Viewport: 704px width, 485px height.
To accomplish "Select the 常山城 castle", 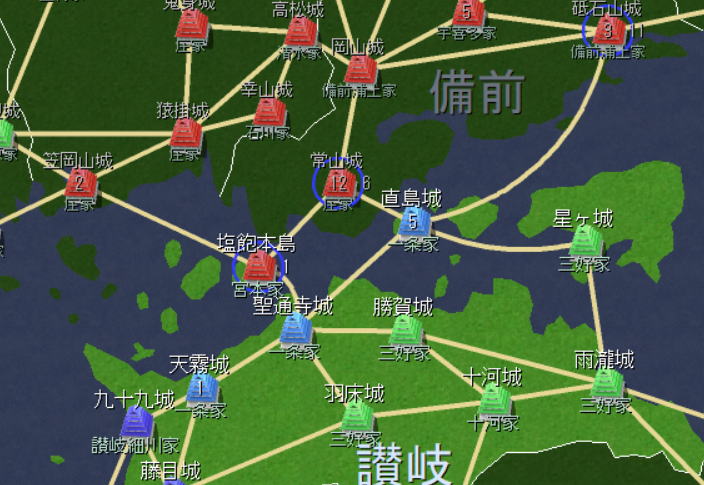I will pyautogui.click(x=337, y=182).
